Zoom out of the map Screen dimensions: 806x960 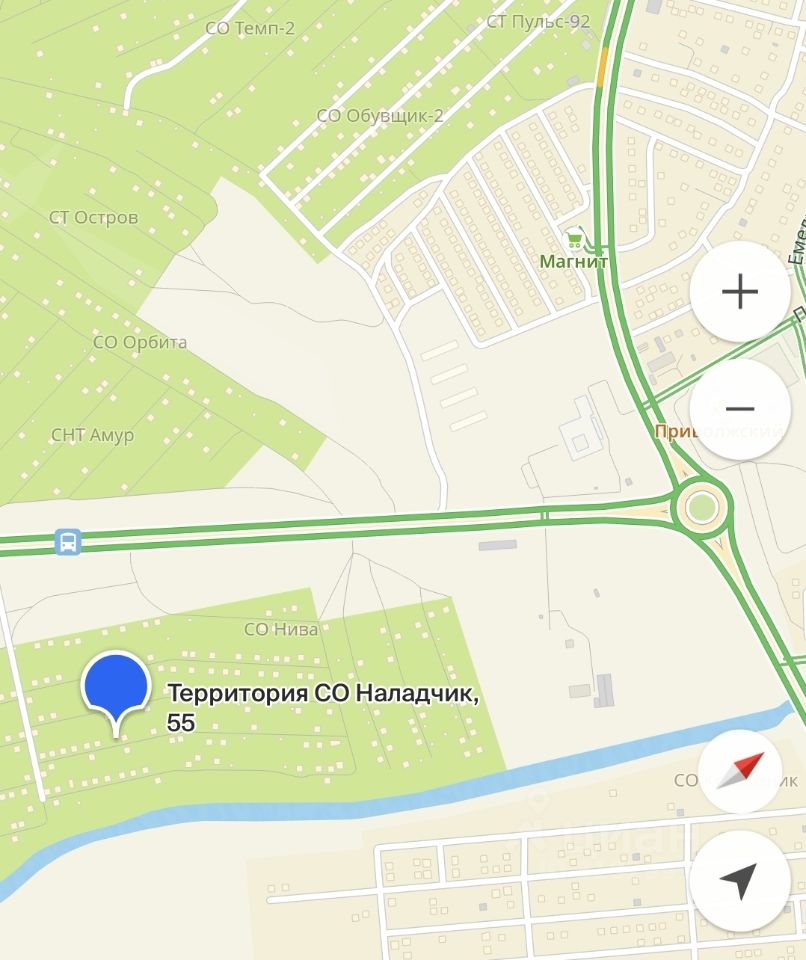740,409
